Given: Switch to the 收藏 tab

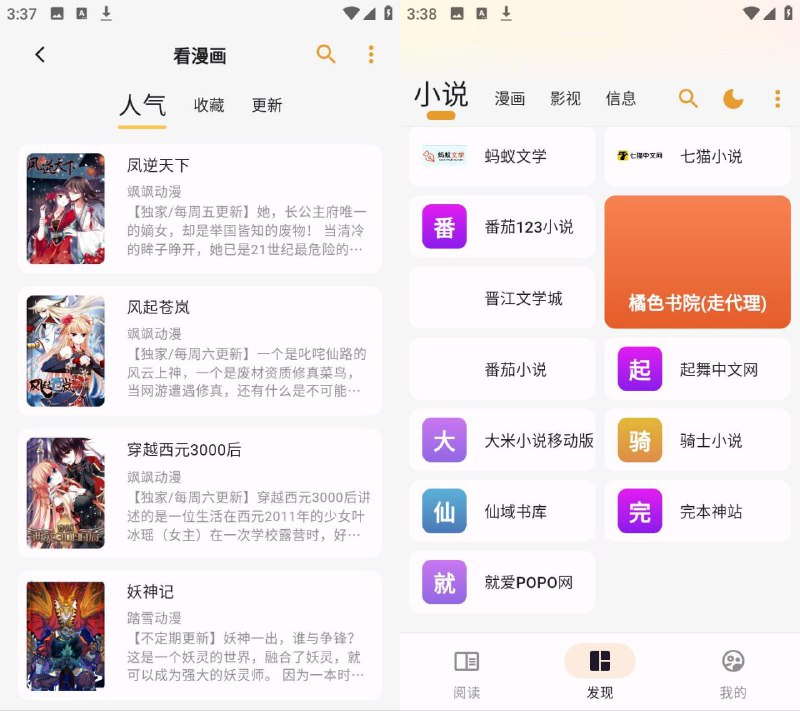Looking at the screenshot, I should [x=209, y=105].
